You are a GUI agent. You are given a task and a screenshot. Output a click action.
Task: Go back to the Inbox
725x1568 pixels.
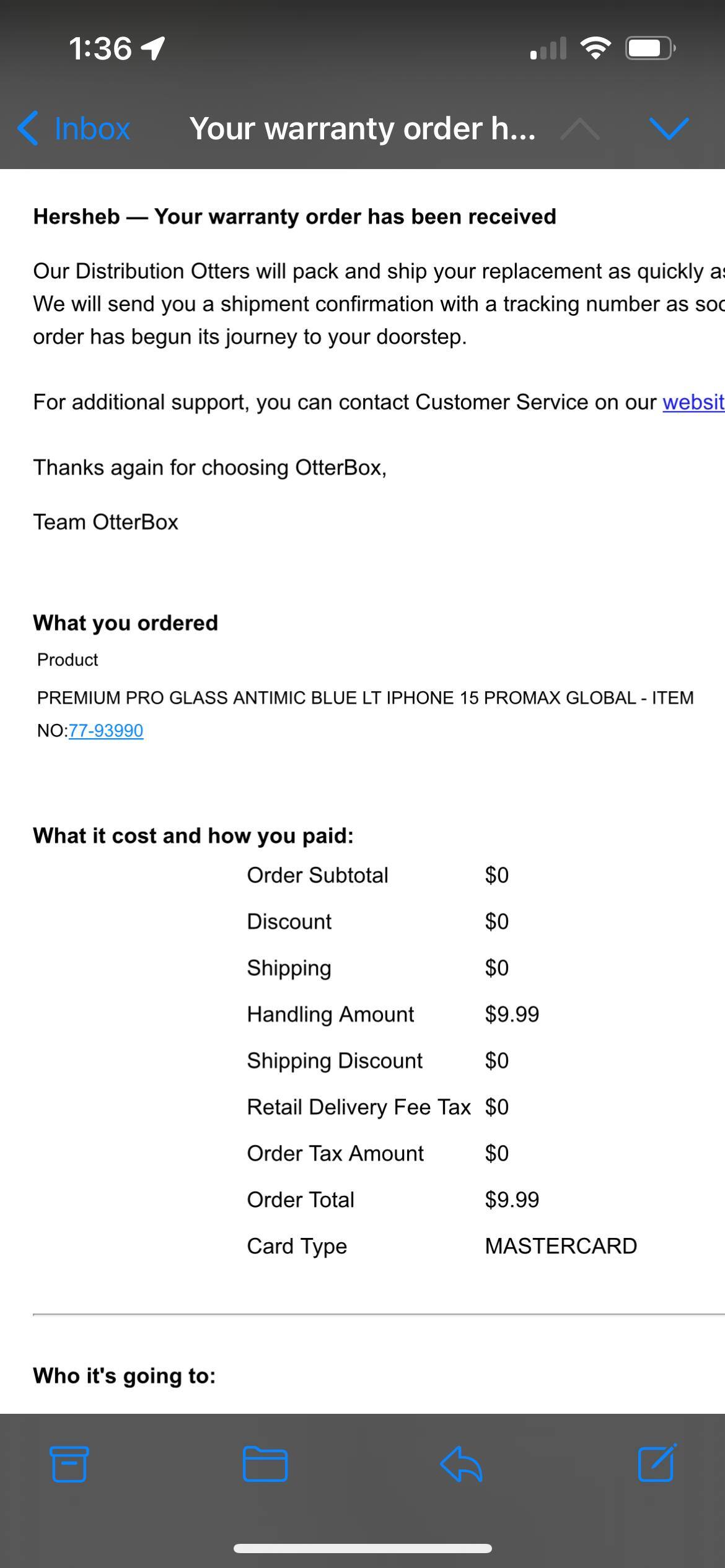pos(74,129)
